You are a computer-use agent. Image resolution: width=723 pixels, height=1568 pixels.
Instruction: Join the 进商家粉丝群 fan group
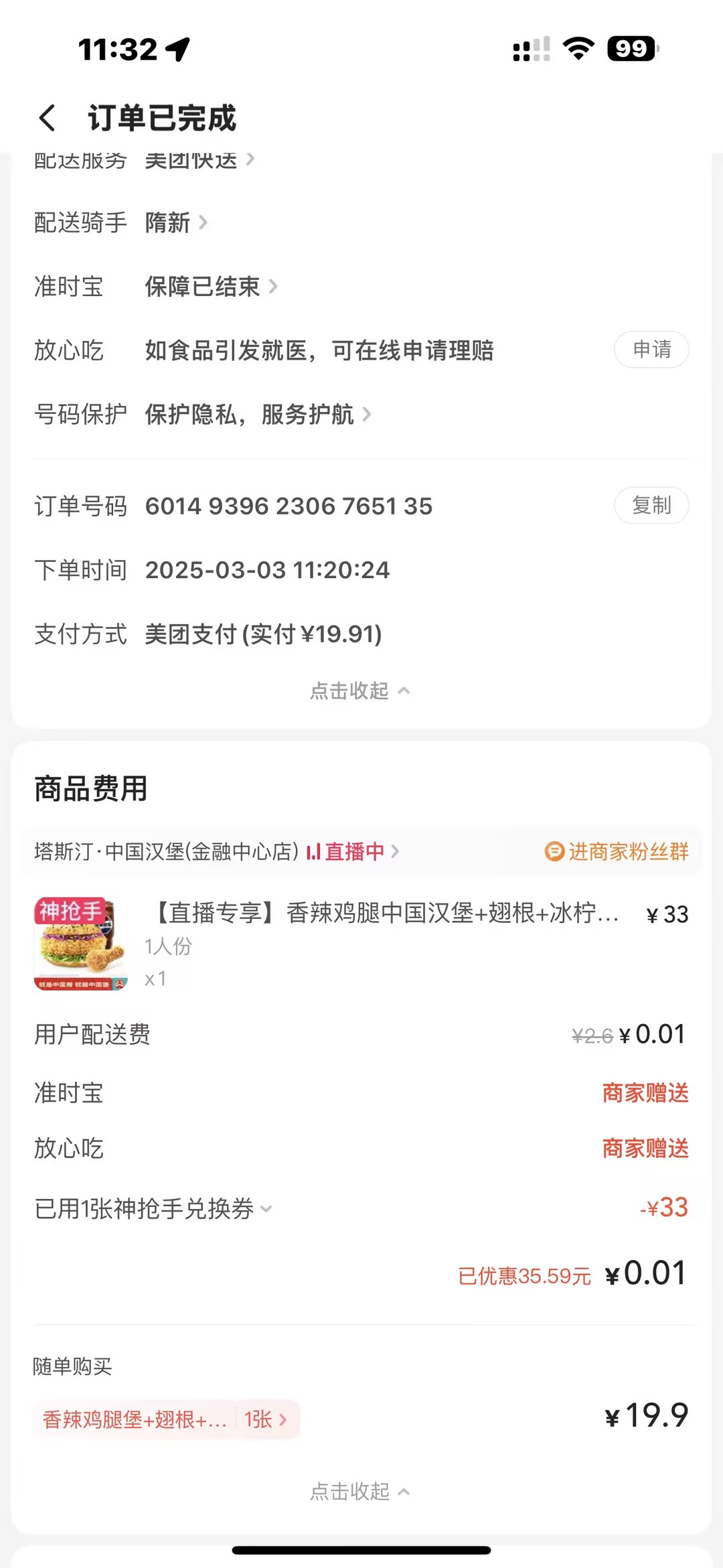pyautogui.click(x=617, y=852)
